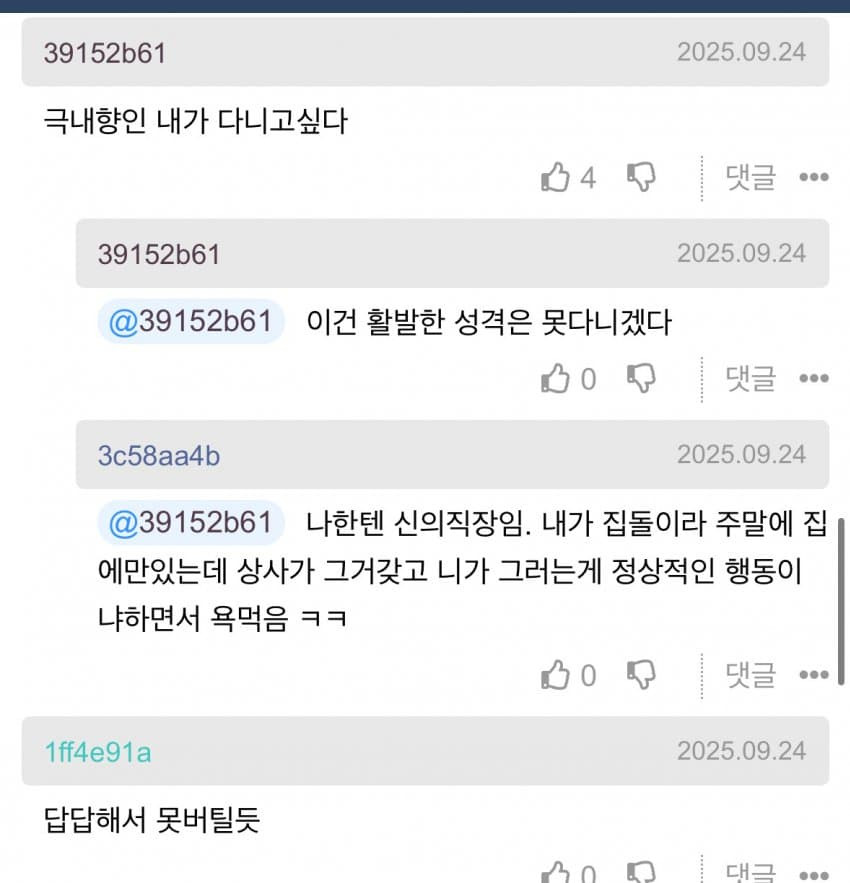Like the reply '이건 활발한 성격은 못다니겠다'
850x883 pixels.
click(555, 379)
